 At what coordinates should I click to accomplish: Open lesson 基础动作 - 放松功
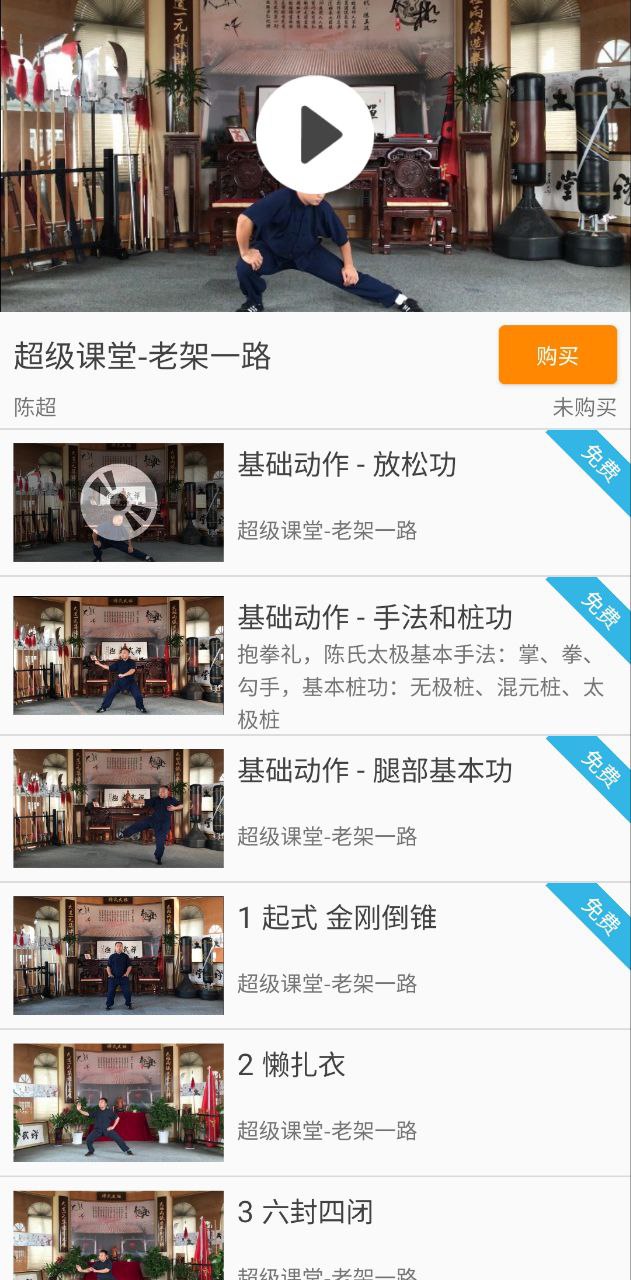[346, 465]
